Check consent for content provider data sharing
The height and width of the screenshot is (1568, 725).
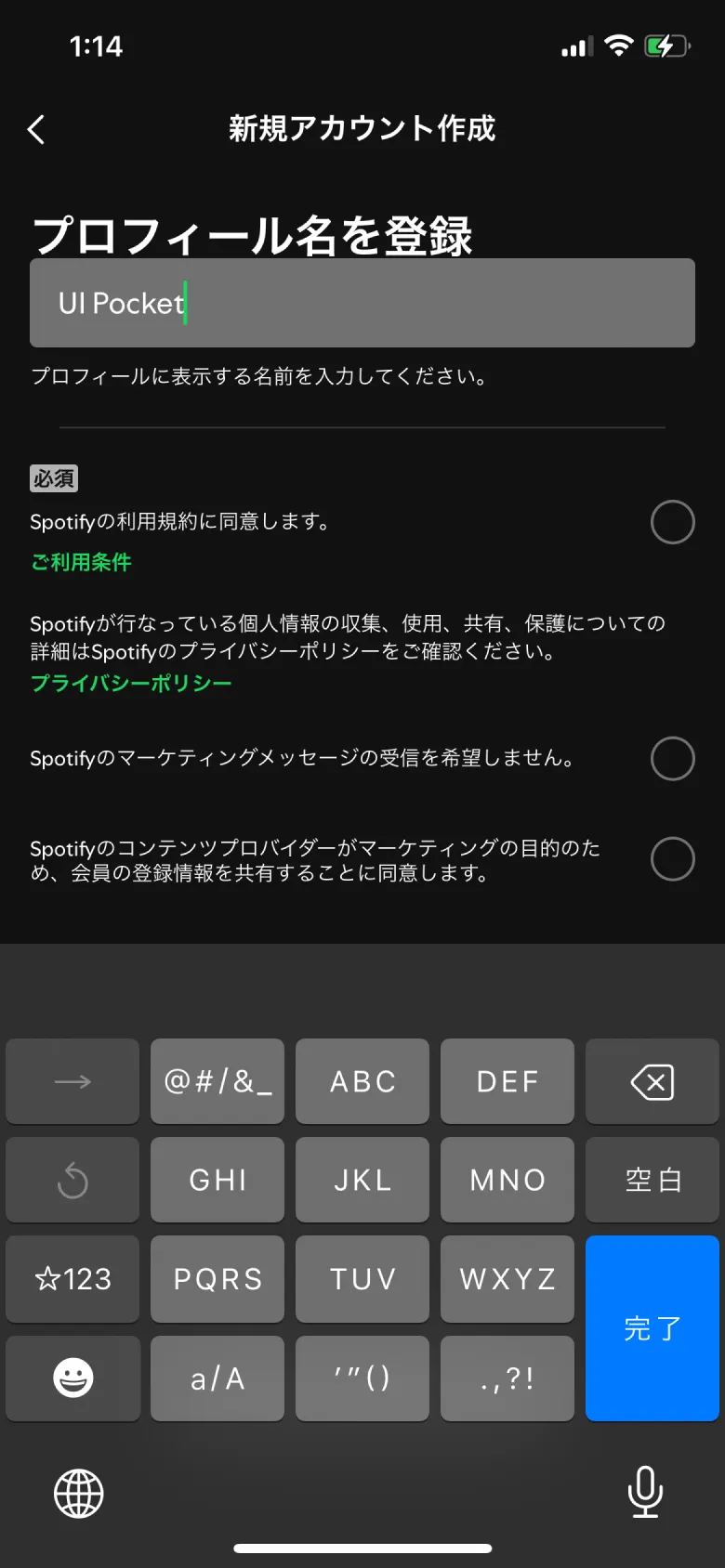pyautogui.click(x=672, y=859)
